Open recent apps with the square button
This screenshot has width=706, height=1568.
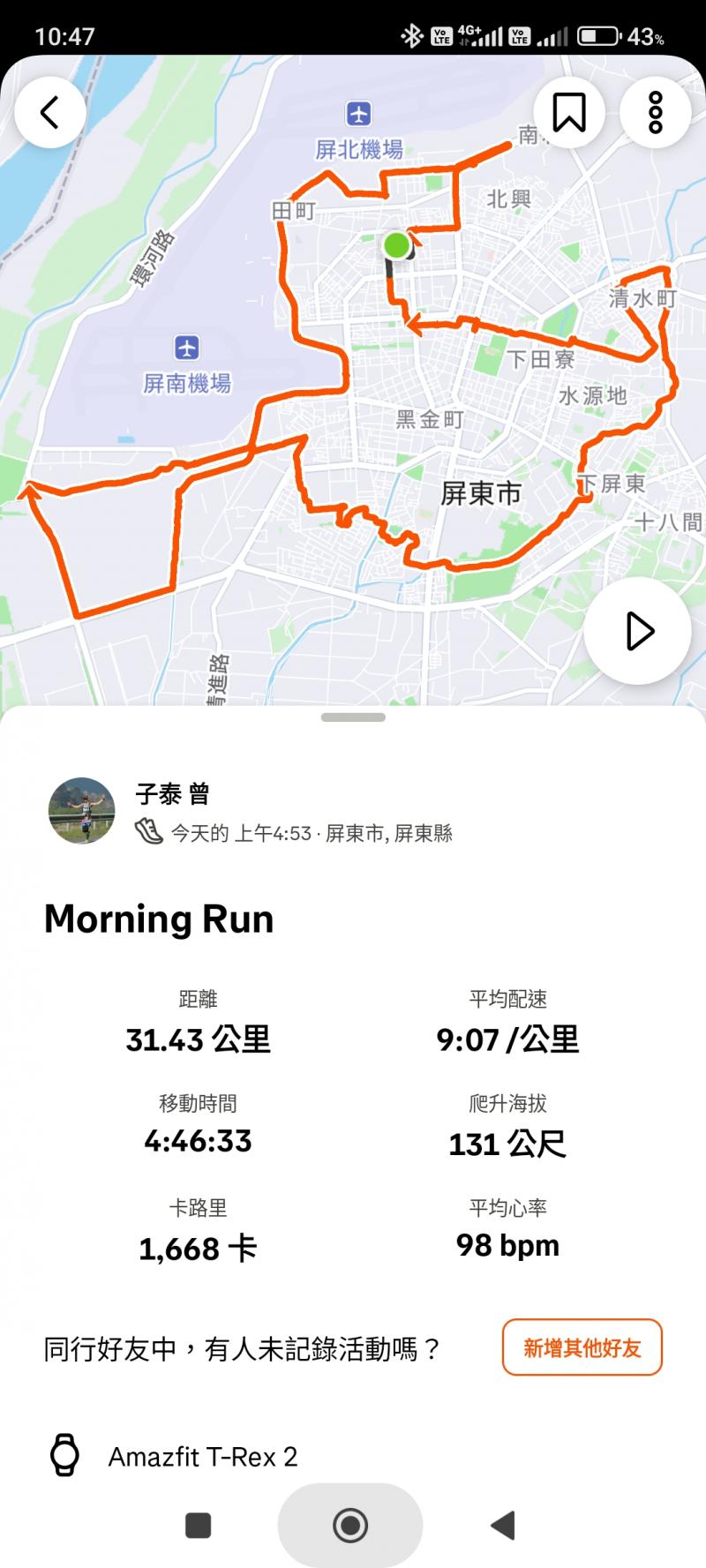[198, 1525]
